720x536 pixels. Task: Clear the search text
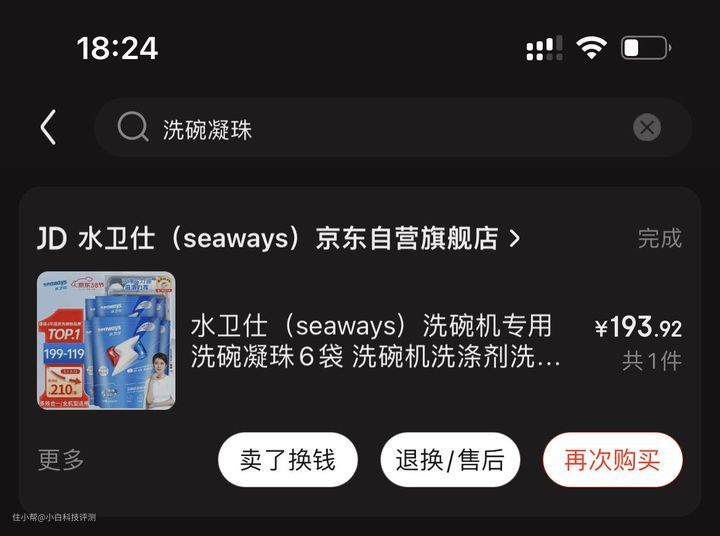click(x=647, y=127)
